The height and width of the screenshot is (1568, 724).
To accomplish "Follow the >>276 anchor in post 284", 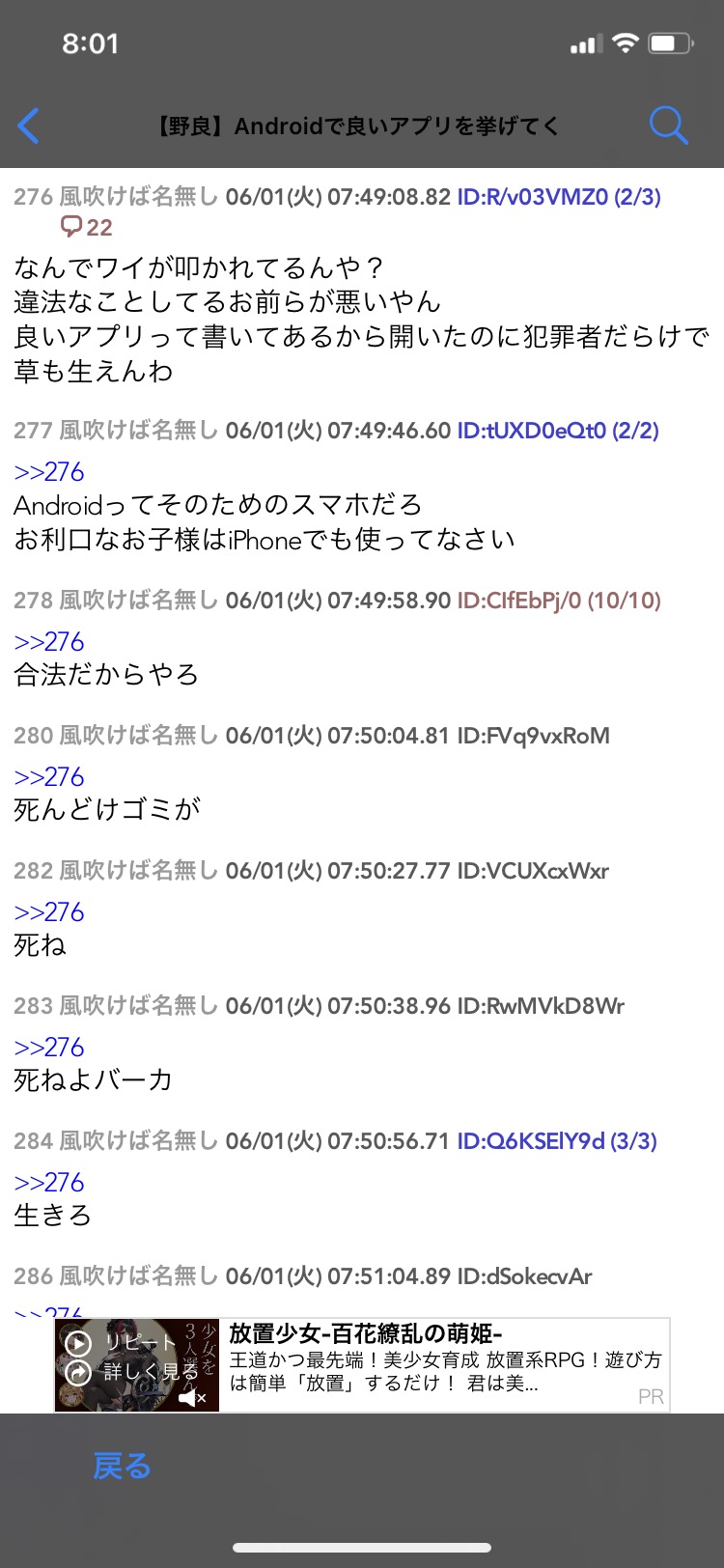I will click(x=49, y=1183).
